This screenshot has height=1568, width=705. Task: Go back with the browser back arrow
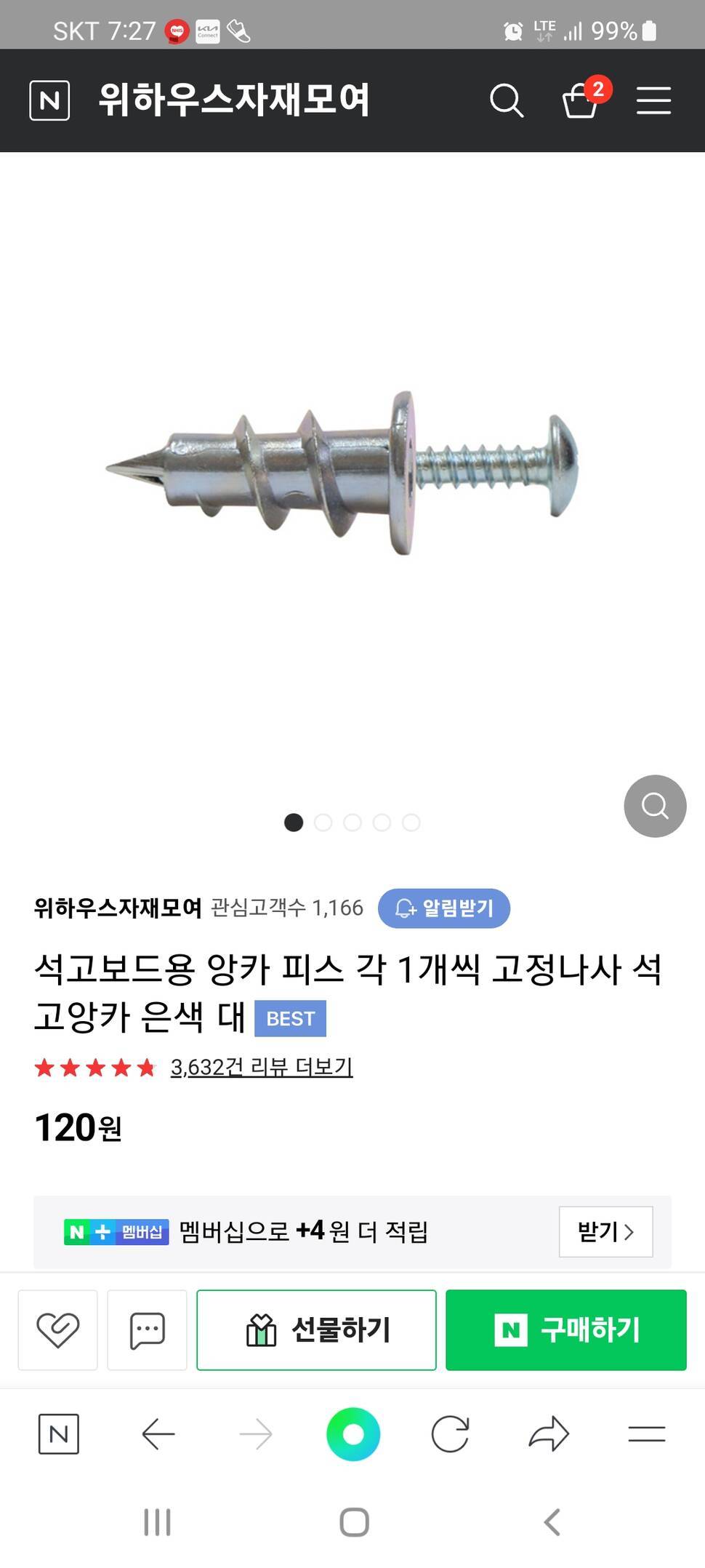click(158, 1434)
